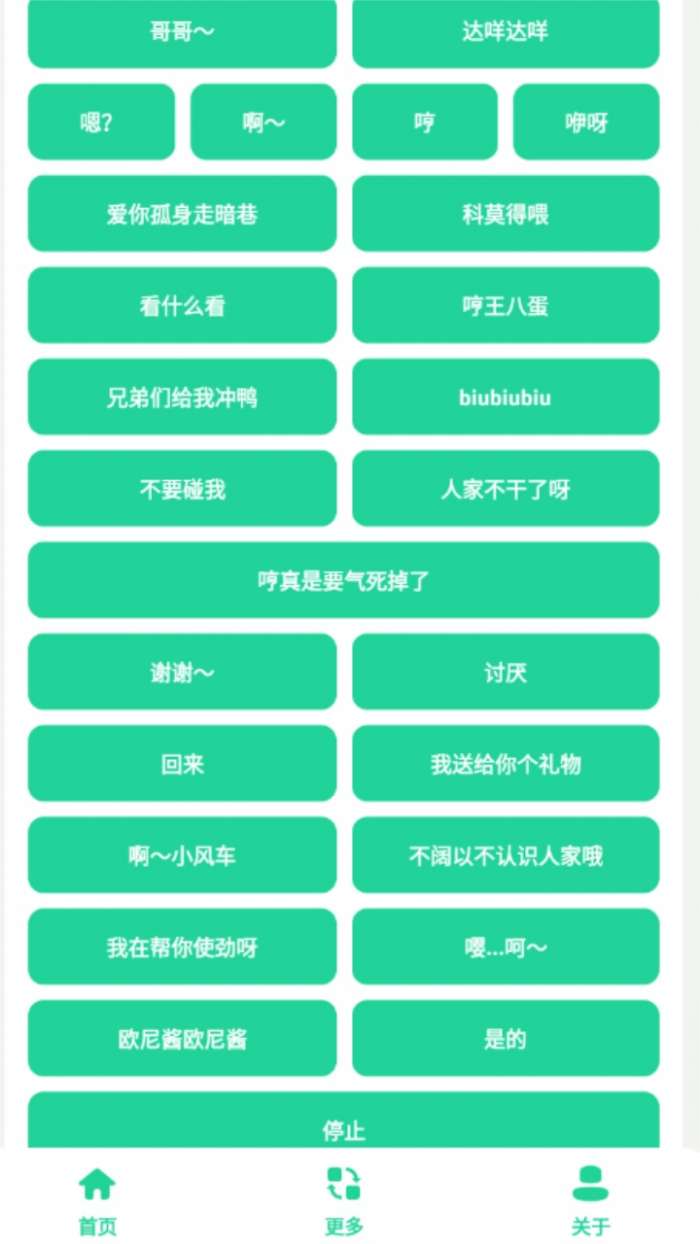
Task: Tap the 科莫得喂 button
Action: tap(506, 214)
